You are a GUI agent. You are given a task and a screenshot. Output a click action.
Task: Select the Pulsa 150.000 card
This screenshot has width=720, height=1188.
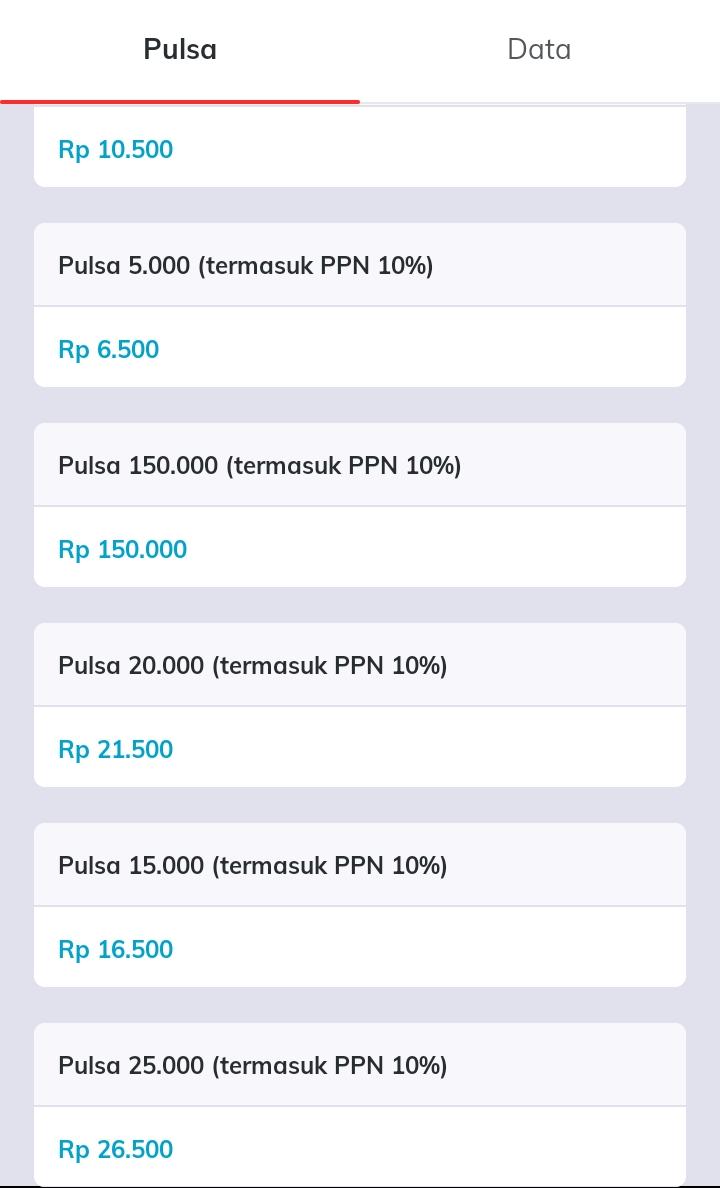(360, 505)
